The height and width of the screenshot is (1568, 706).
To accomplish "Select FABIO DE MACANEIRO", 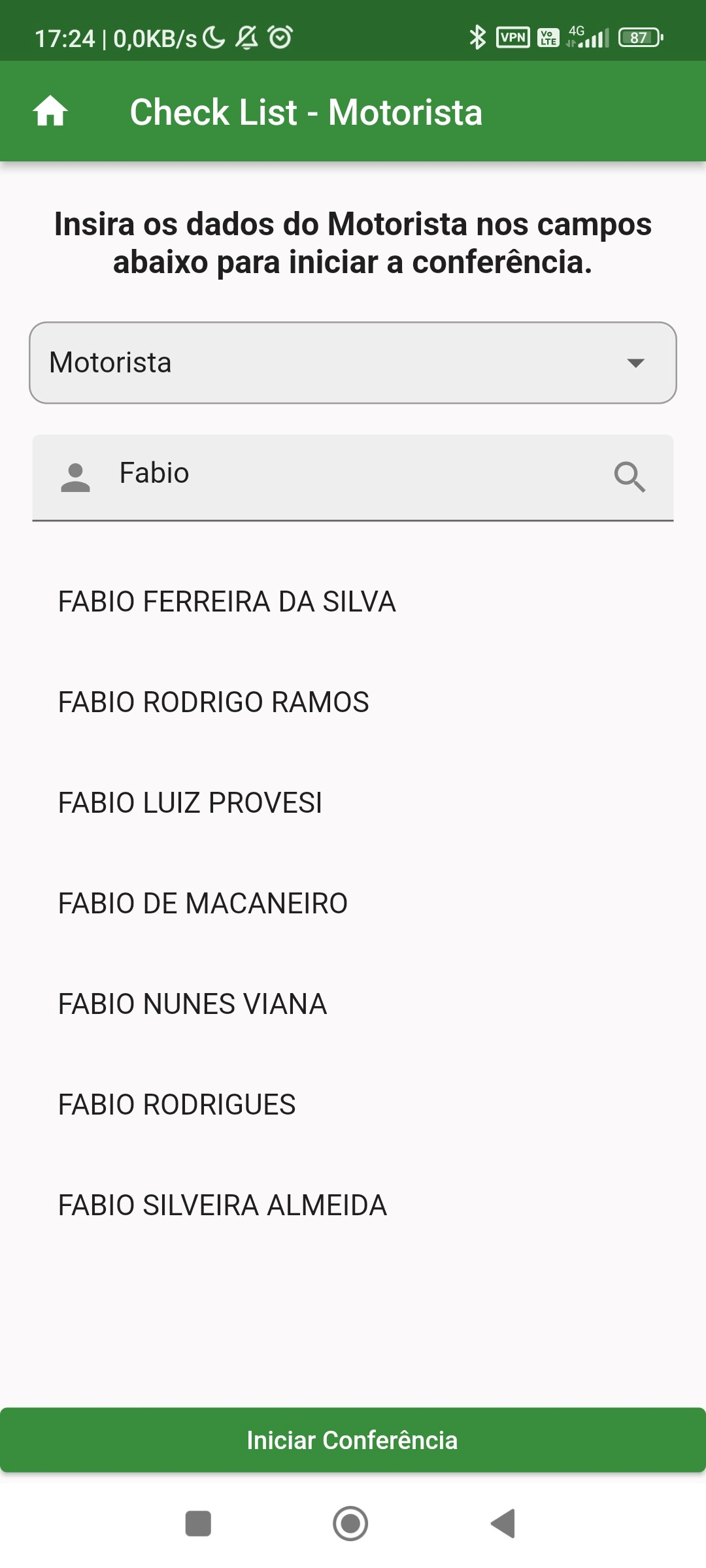I will [203, 904].
